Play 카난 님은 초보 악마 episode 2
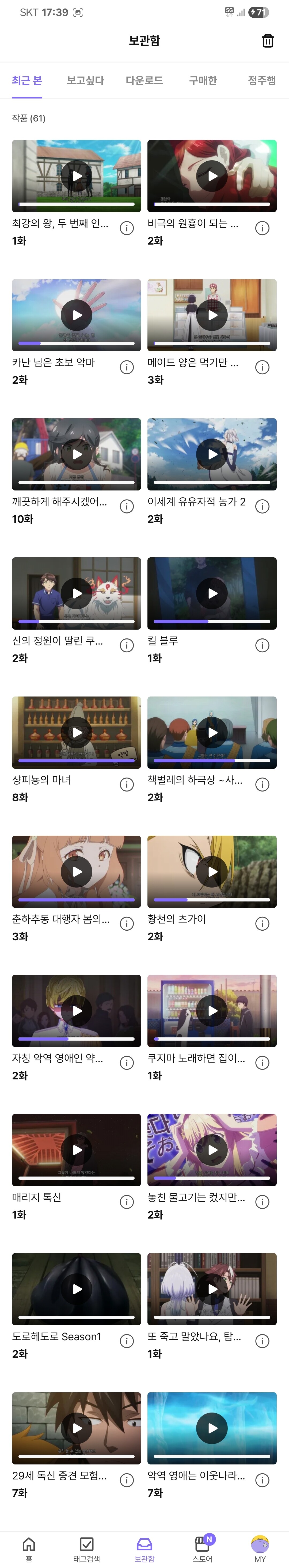 (77, 315)
